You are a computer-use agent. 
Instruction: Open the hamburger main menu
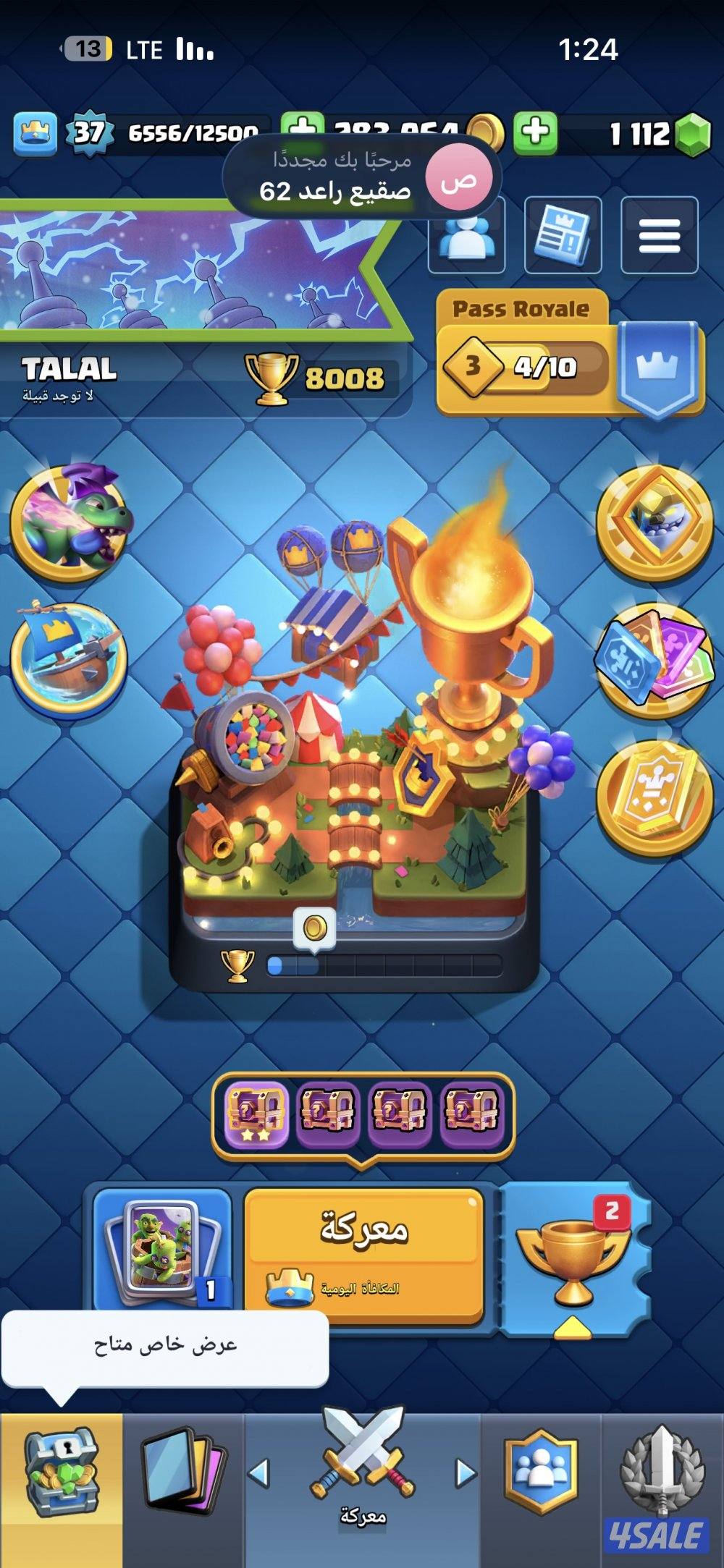click(x=659, y=236)
